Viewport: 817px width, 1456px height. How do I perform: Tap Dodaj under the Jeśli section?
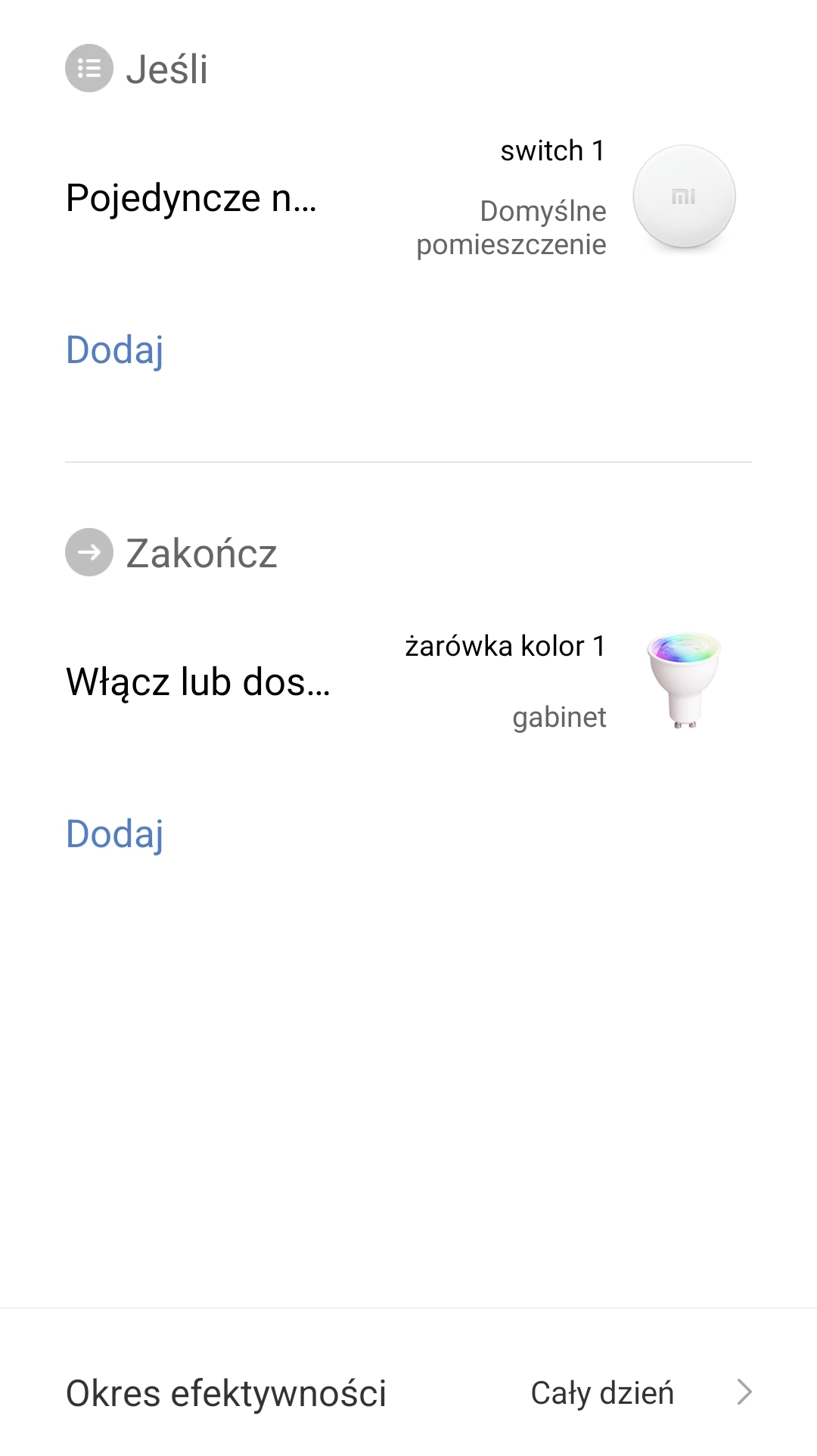[x=115, y=350]
